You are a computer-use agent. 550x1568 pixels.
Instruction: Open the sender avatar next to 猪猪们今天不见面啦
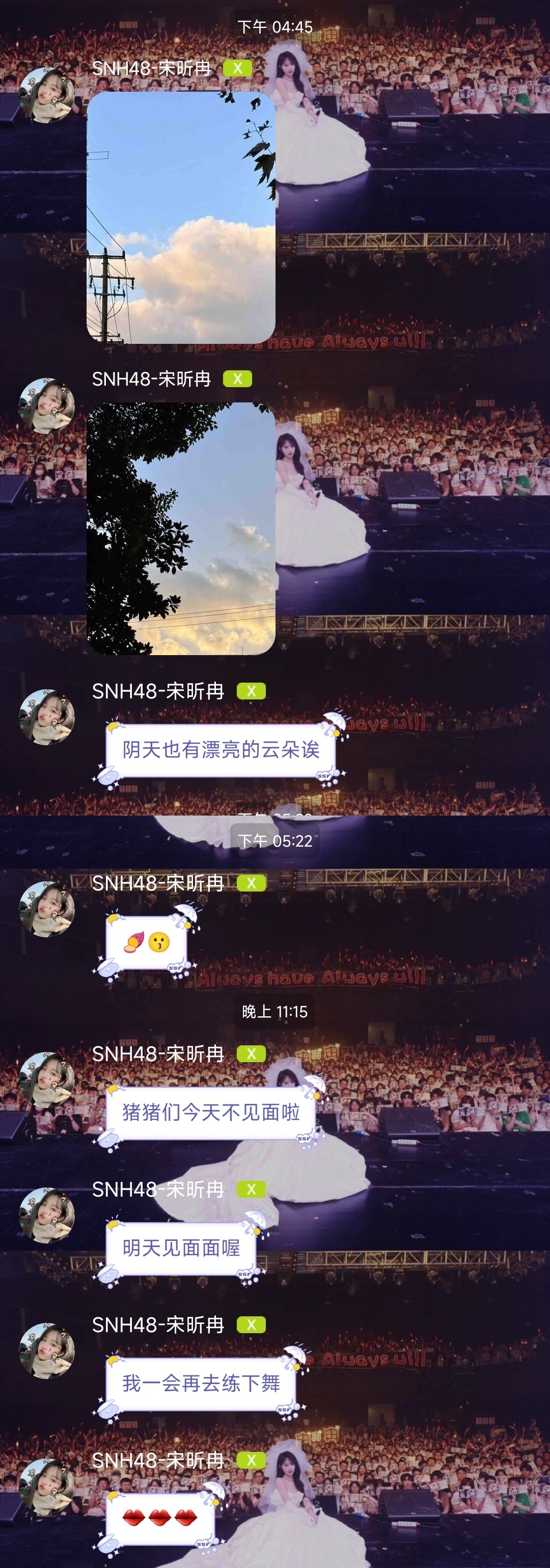(x=47, y=1079)
